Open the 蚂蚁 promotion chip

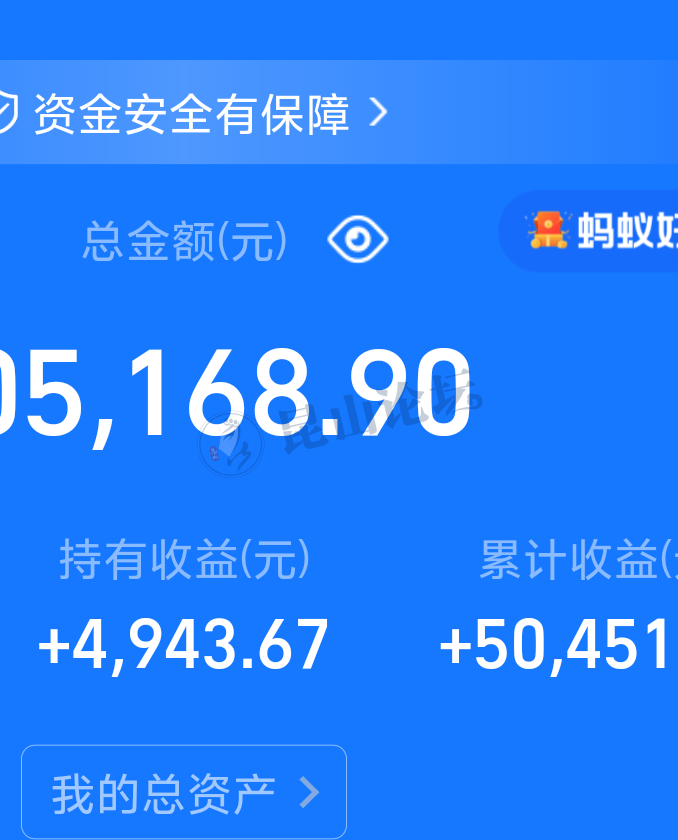tap(600, 231)
